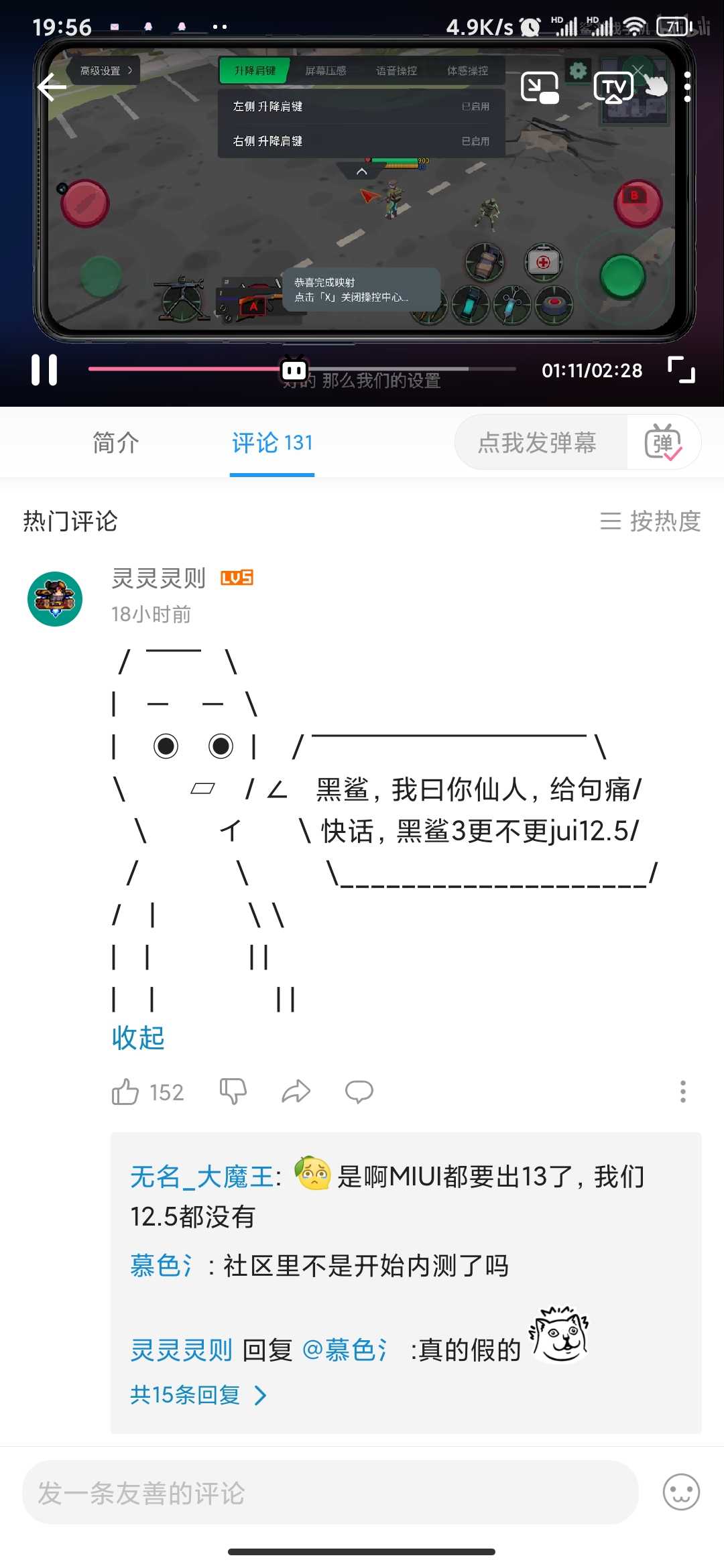This screenshot has height=1568, width=724.
Task: Share 灵灵灵则's comment
Action: coord(296,1092)
